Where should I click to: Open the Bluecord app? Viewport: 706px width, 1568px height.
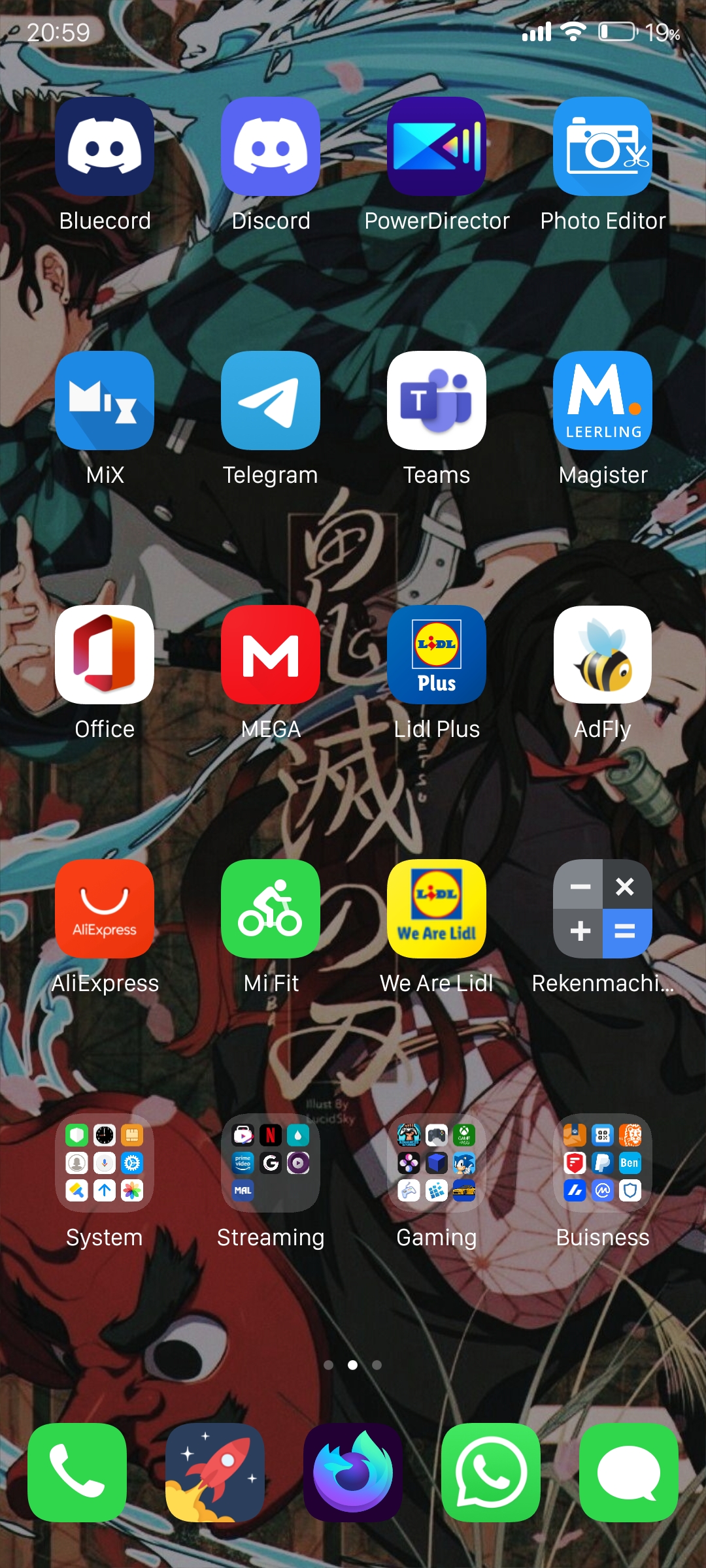(x=105, y=146)
